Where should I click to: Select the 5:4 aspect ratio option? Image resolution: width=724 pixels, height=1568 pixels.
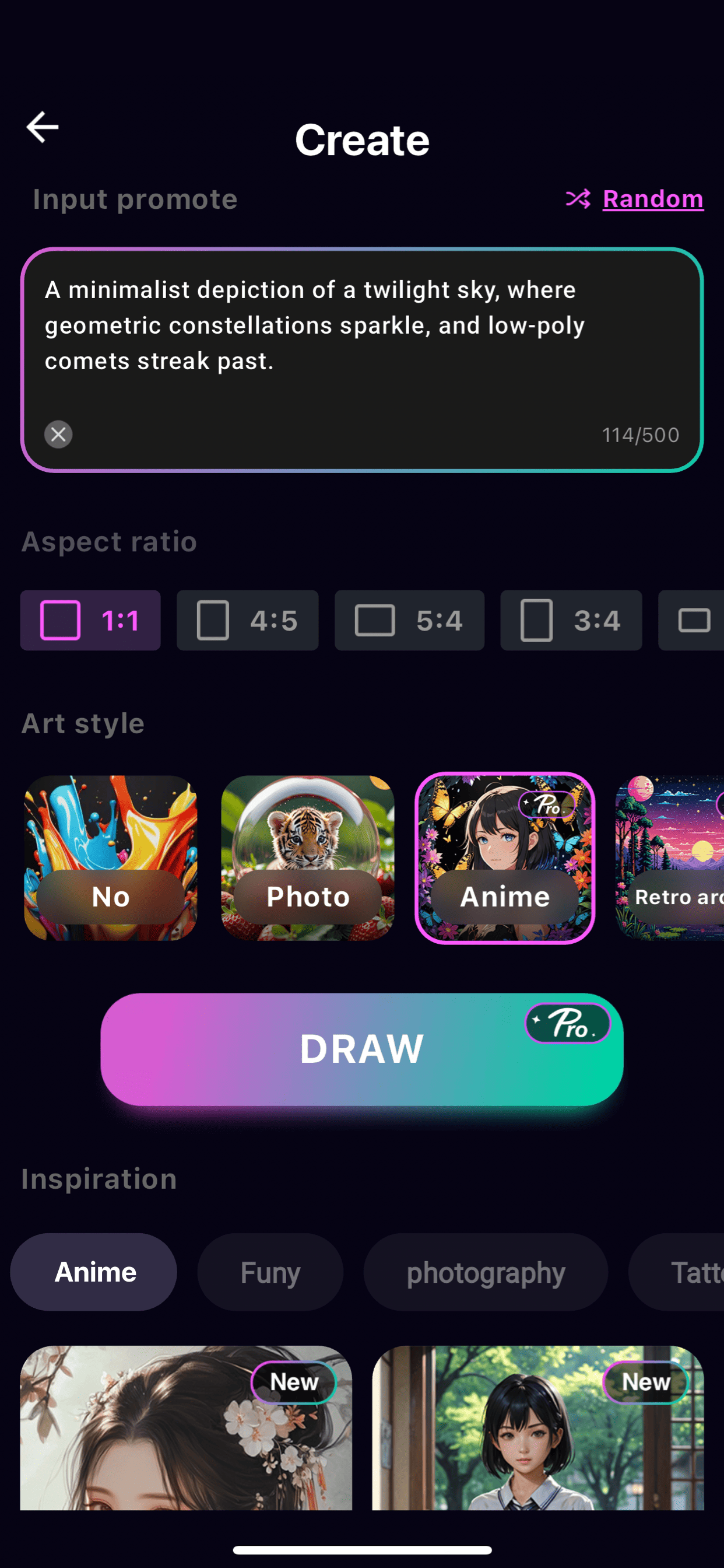point(409,620)
